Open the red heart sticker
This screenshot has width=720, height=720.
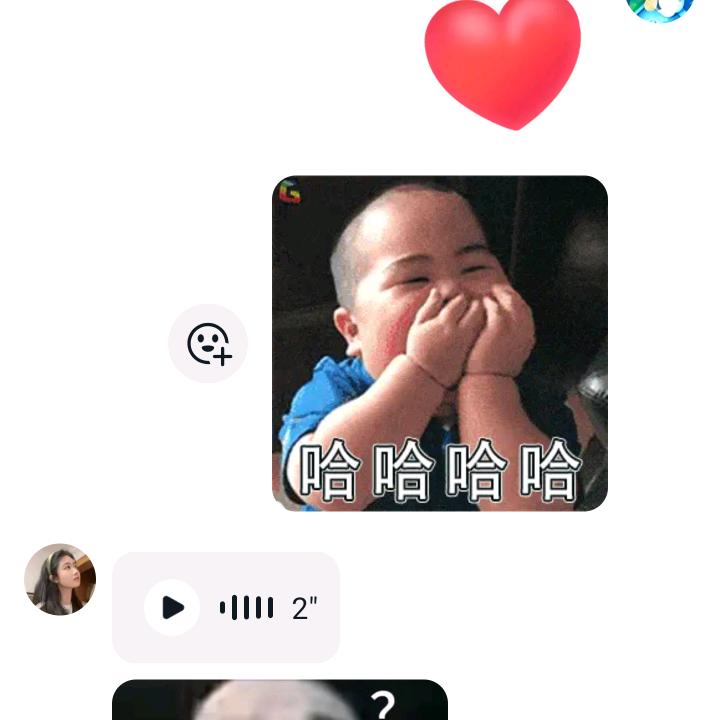pos(503,62)
